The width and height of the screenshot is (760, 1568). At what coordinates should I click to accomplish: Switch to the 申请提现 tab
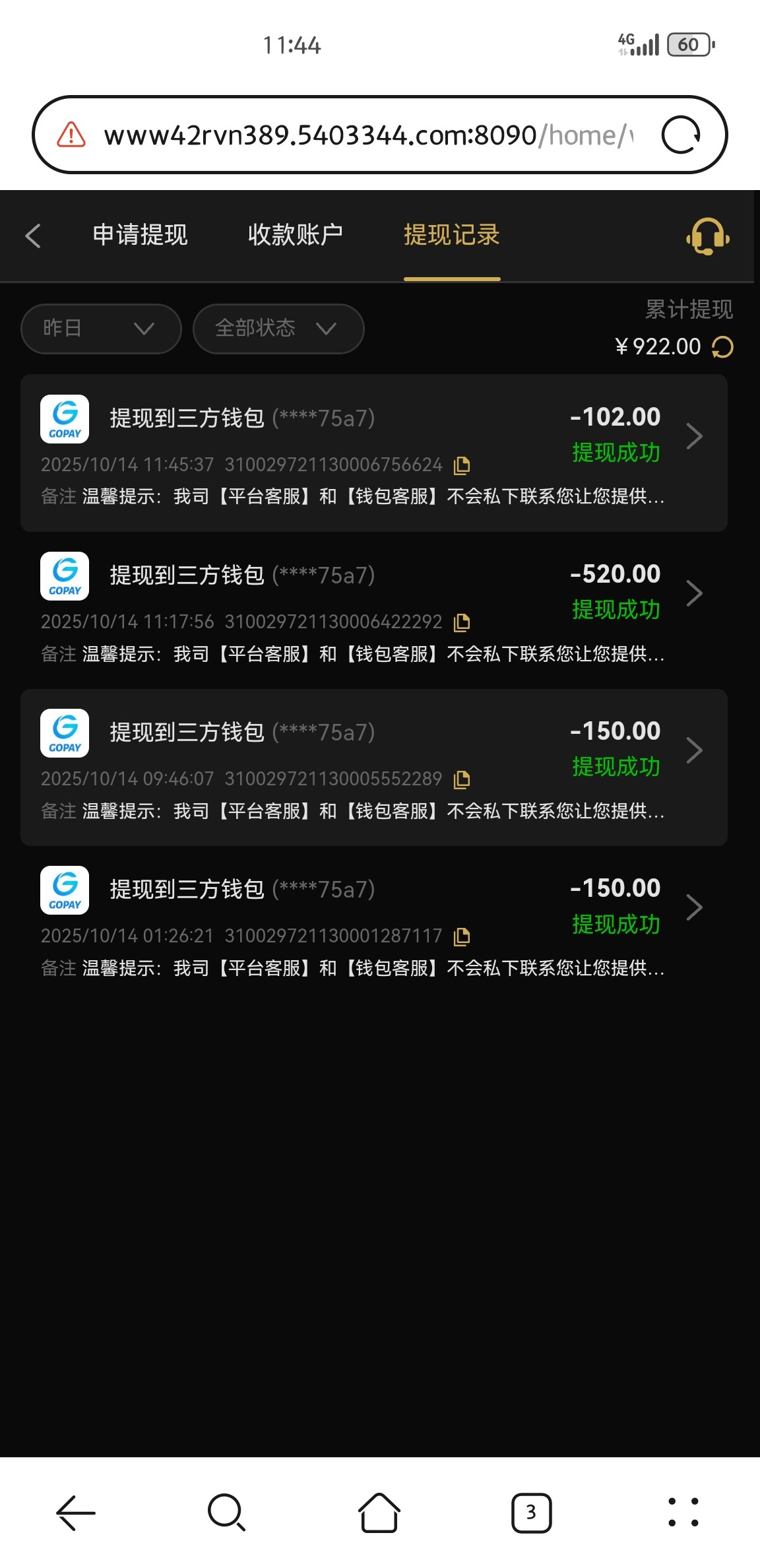[140, 235]
